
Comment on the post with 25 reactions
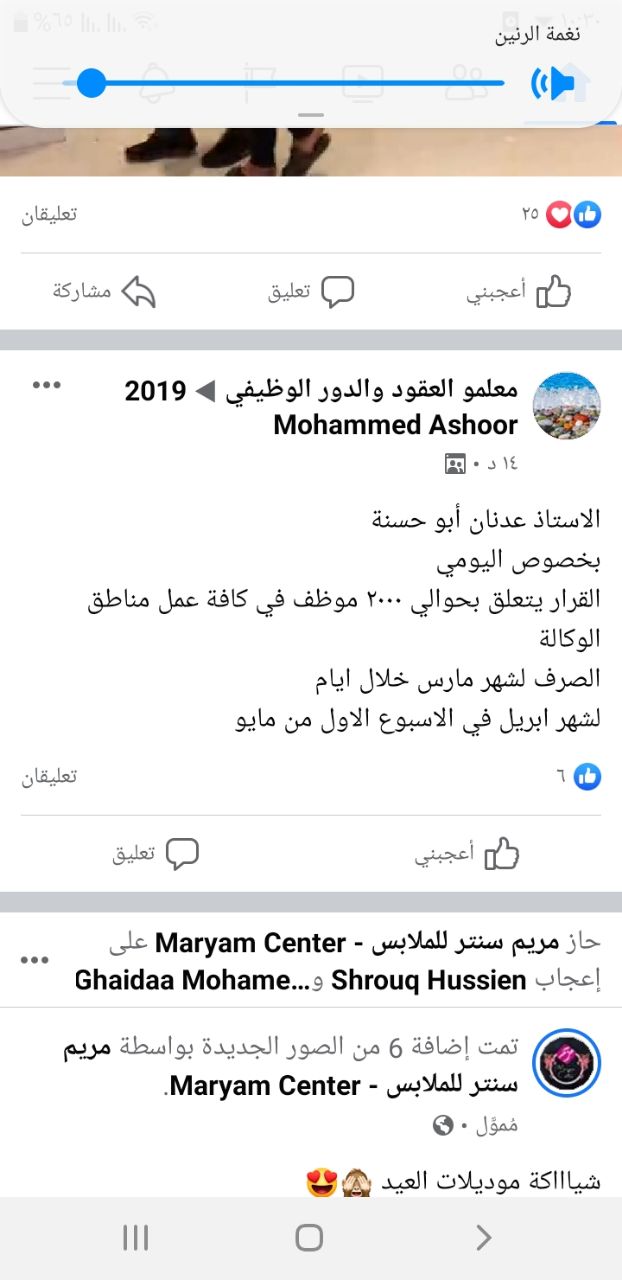312,292
